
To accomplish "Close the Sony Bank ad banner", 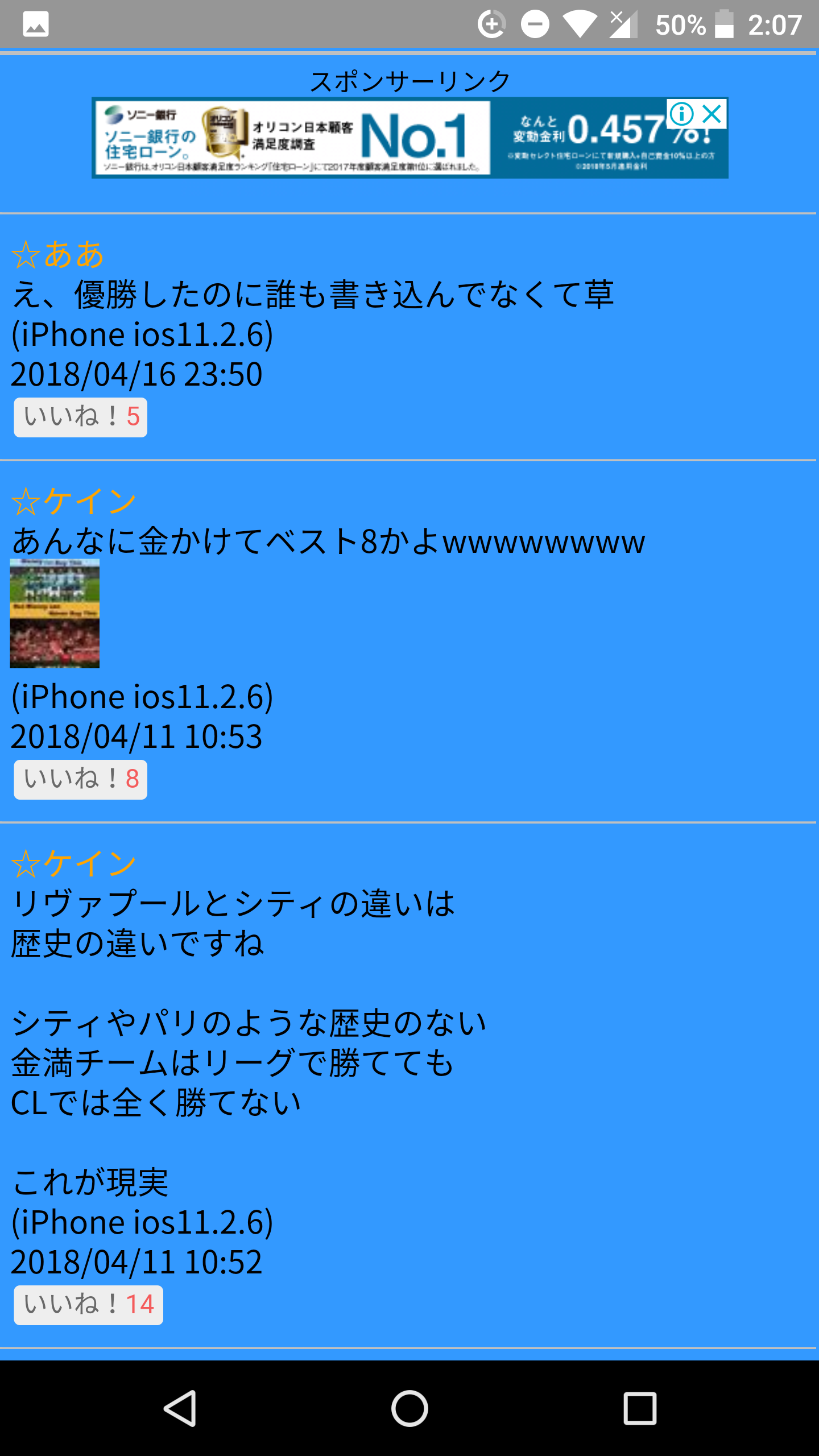I will 712,114.
